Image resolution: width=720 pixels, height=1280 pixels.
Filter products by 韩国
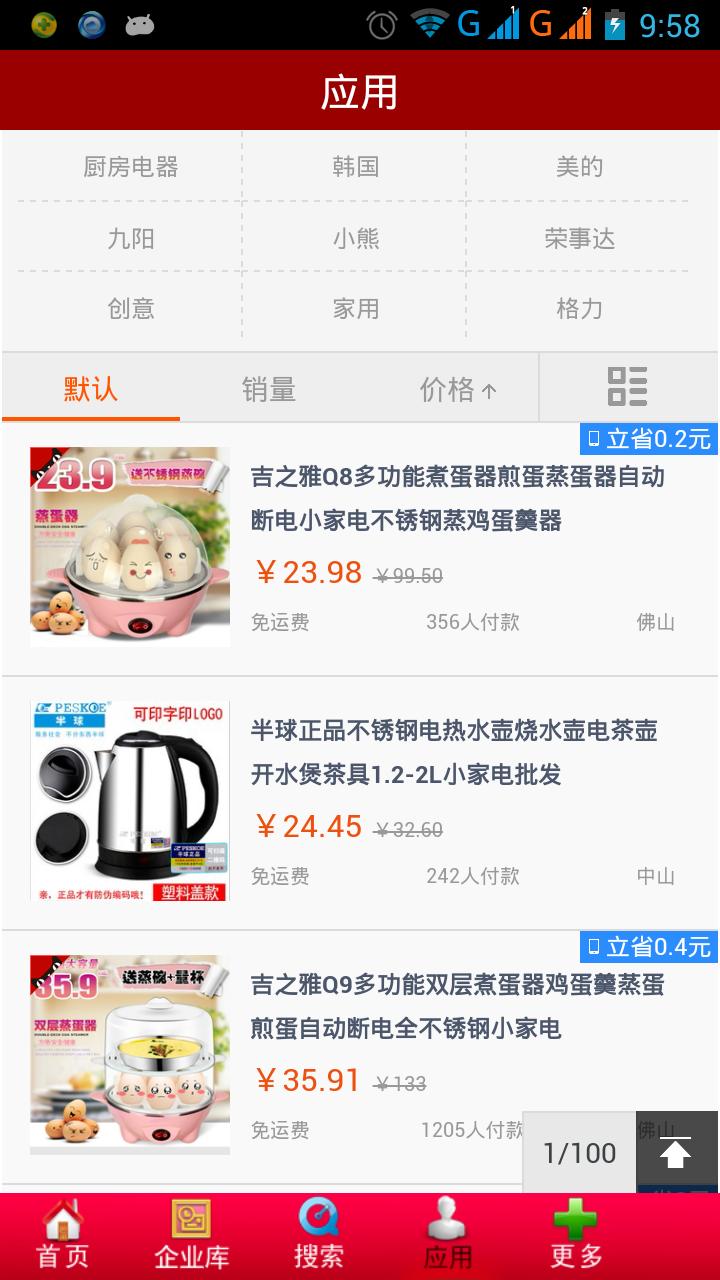(x=355, y=167)
